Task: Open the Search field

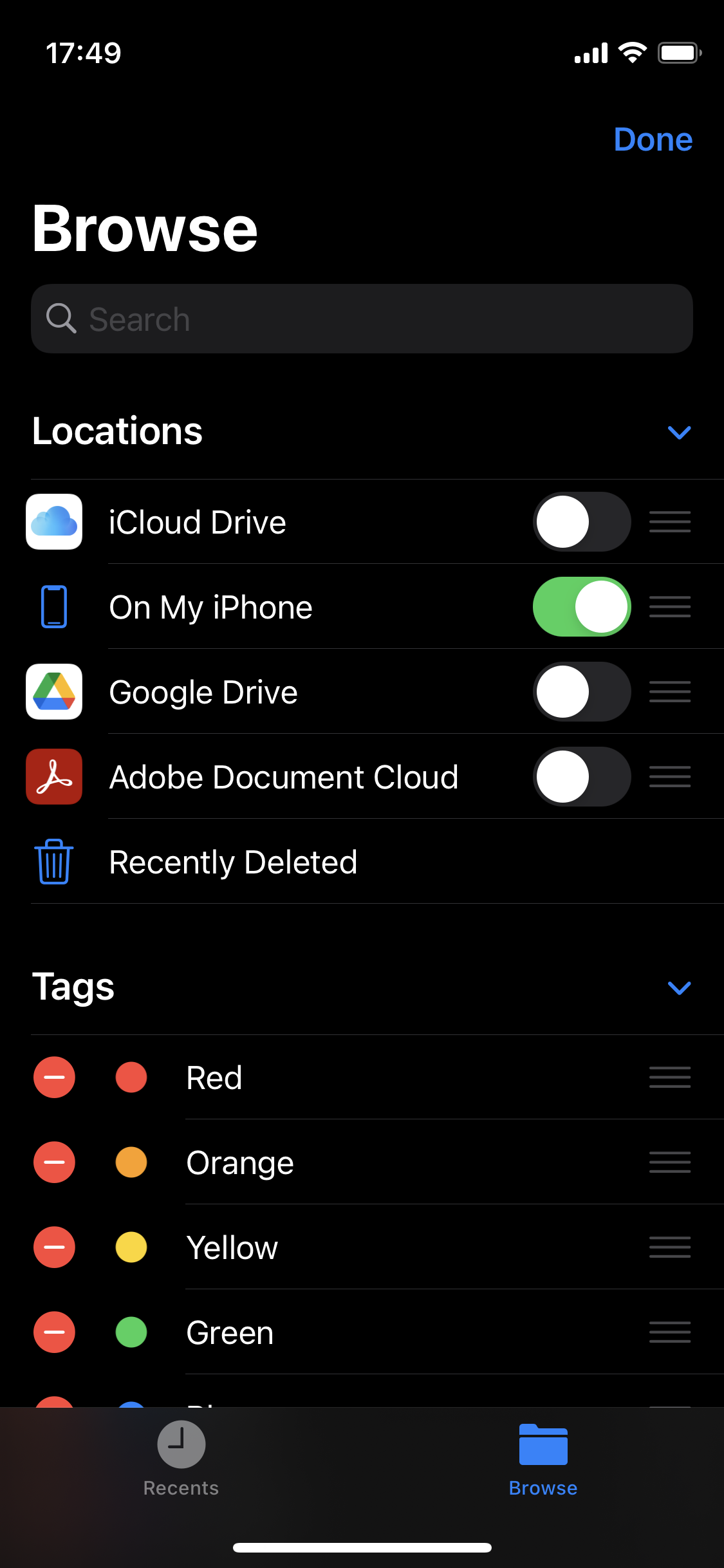Action: tap(362, 319)
